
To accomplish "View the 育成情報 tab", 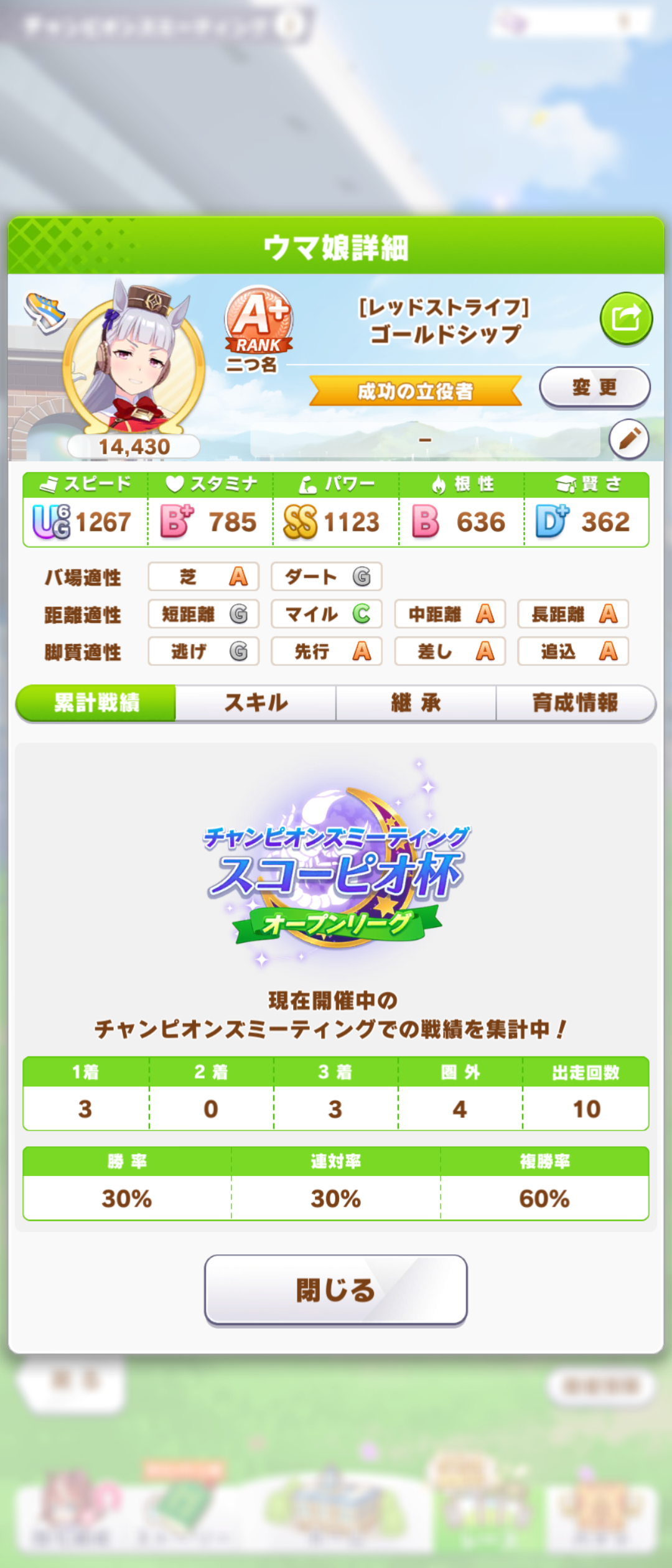I will (576, 703).
